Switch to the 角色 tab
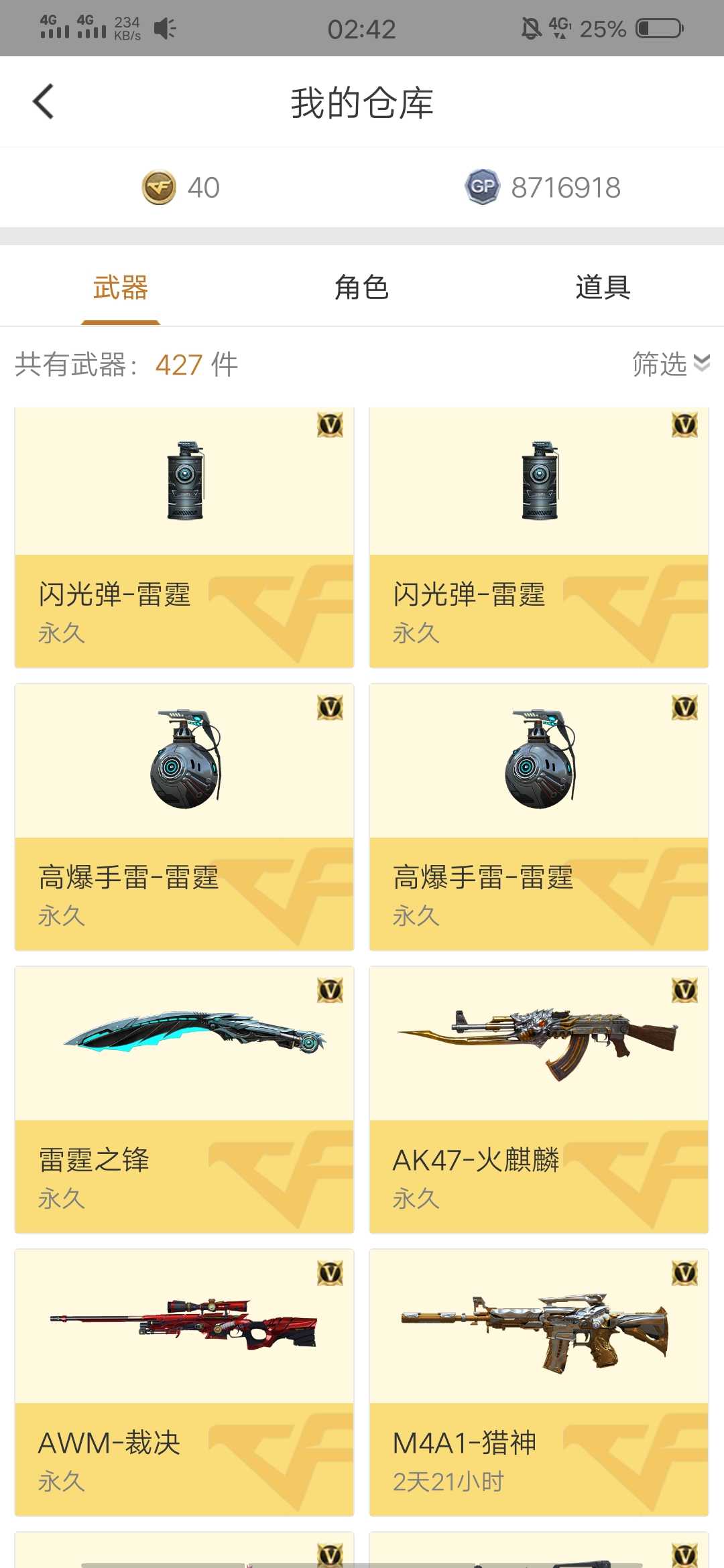The height and width of the screenshot is (1568, 724). 361,287
